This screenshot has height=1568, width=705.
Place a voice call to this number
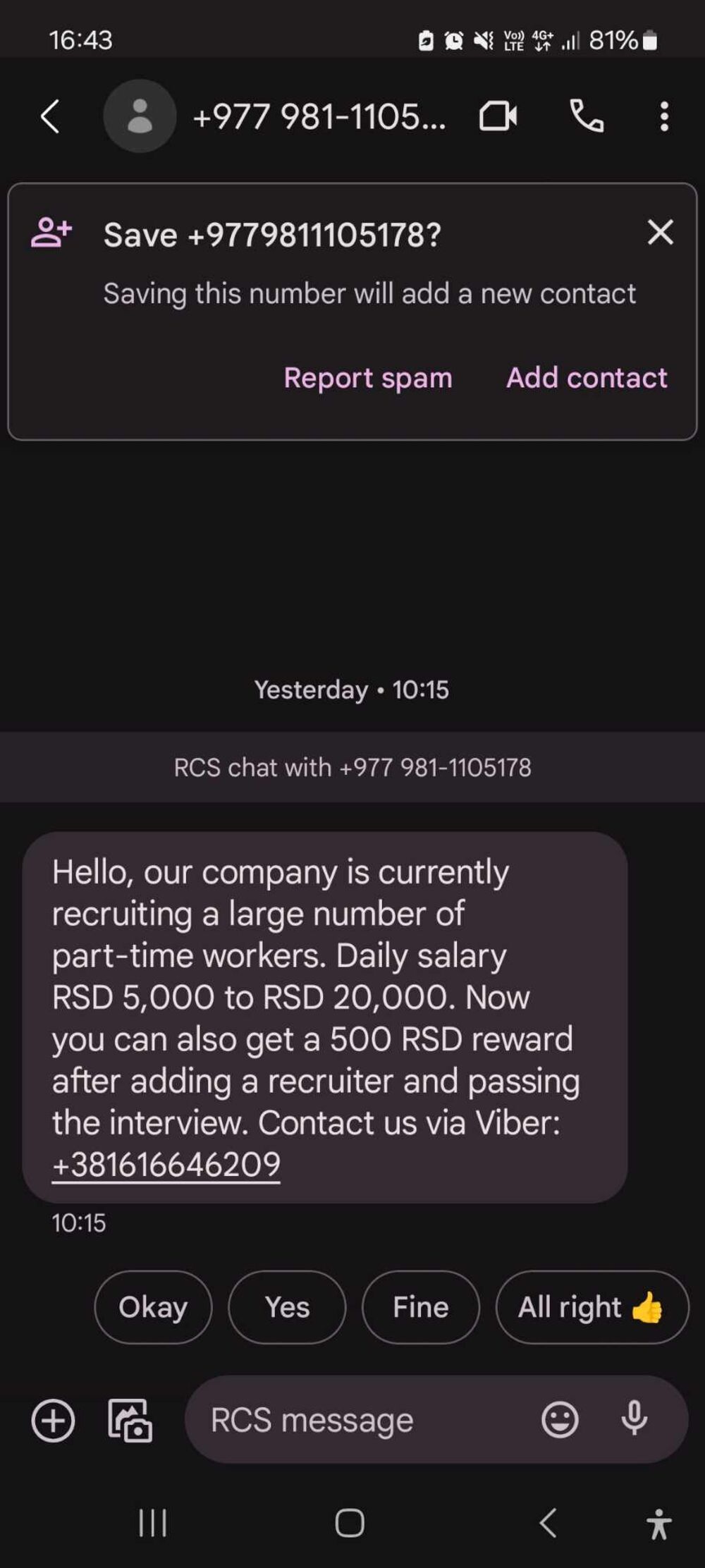click(x=586, y=116)
